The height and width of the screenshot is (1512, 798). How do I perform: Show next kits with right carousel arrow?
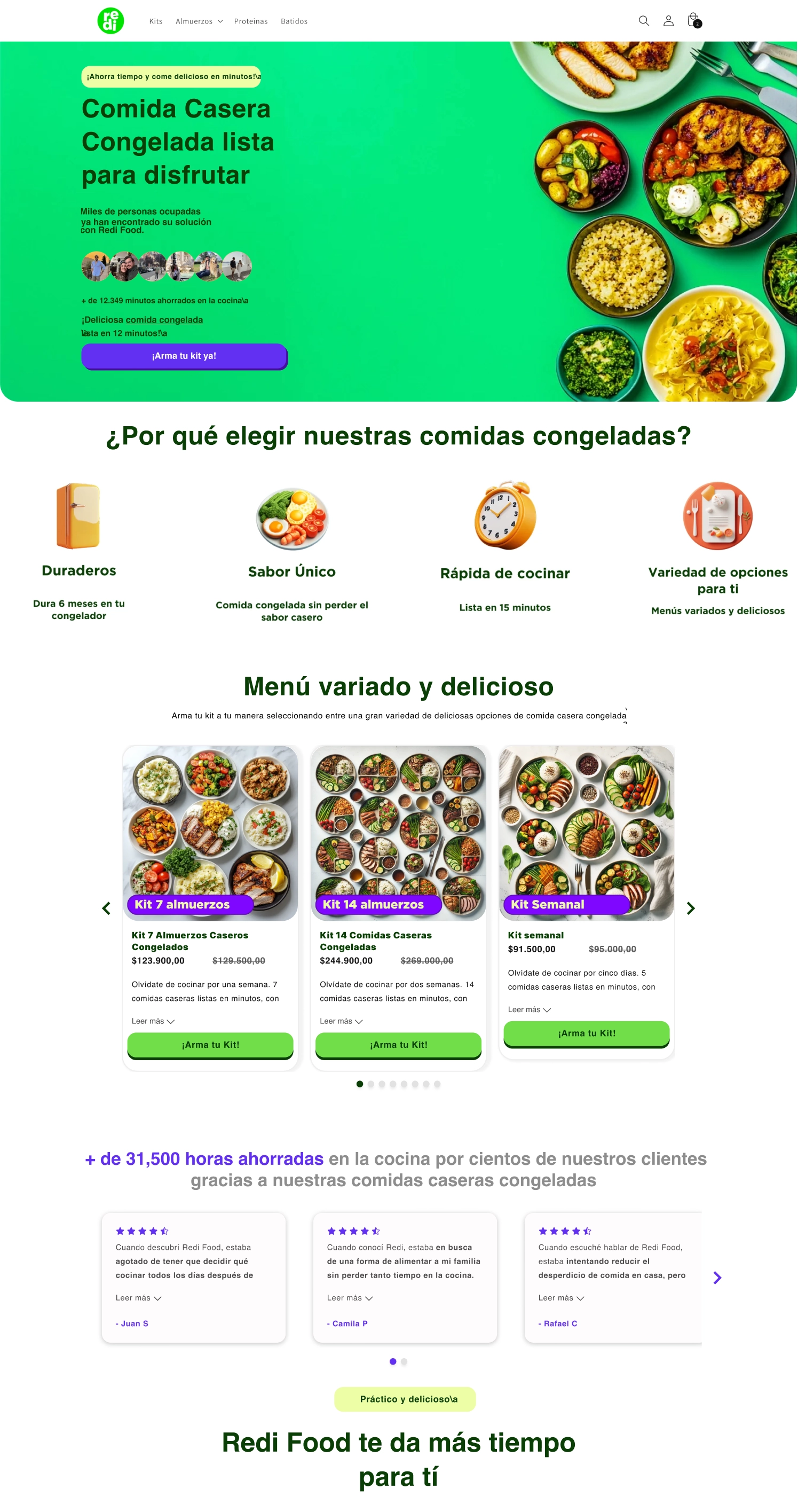691,908
